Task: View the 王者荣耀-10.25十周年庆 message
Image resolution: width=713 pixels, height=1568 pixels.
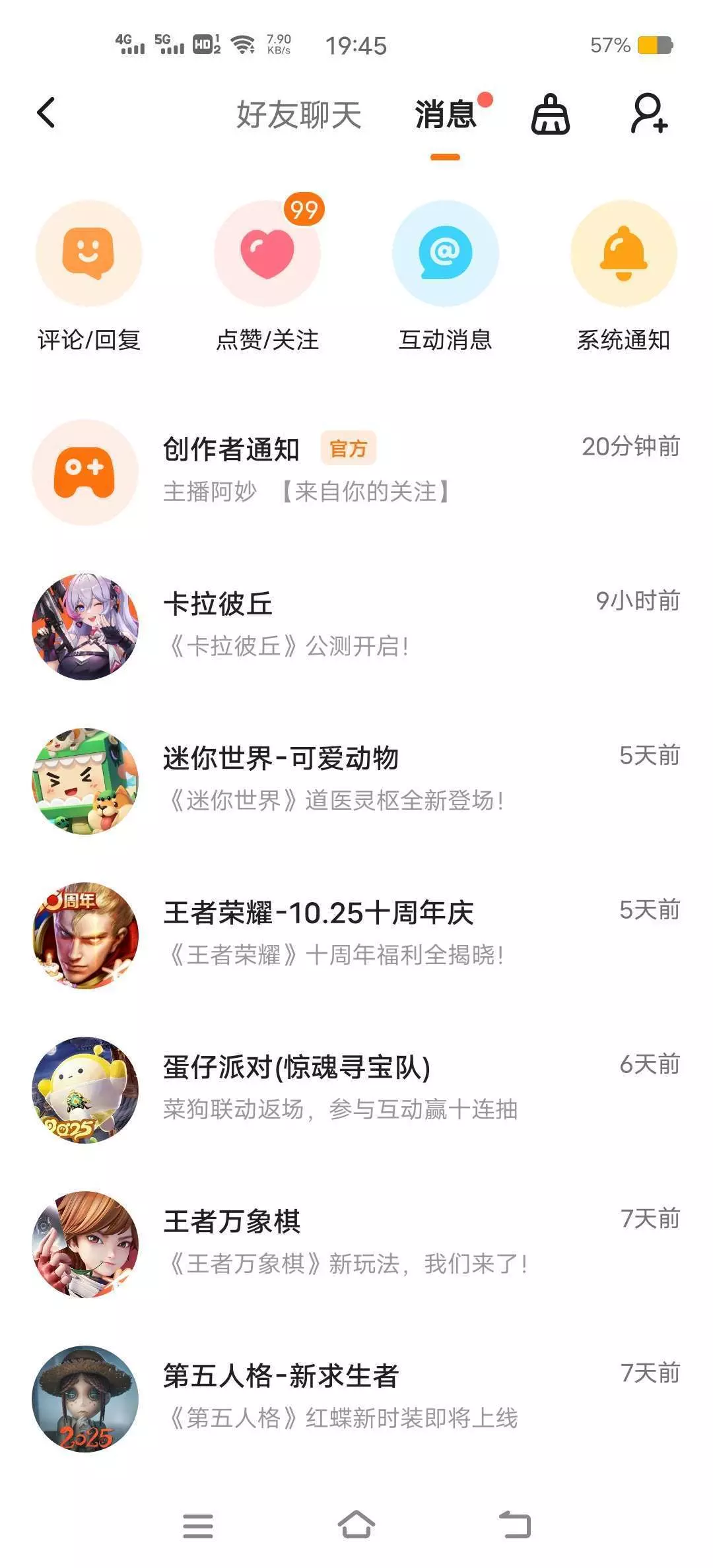Action: pyautogui.click(x=356, y=934)
